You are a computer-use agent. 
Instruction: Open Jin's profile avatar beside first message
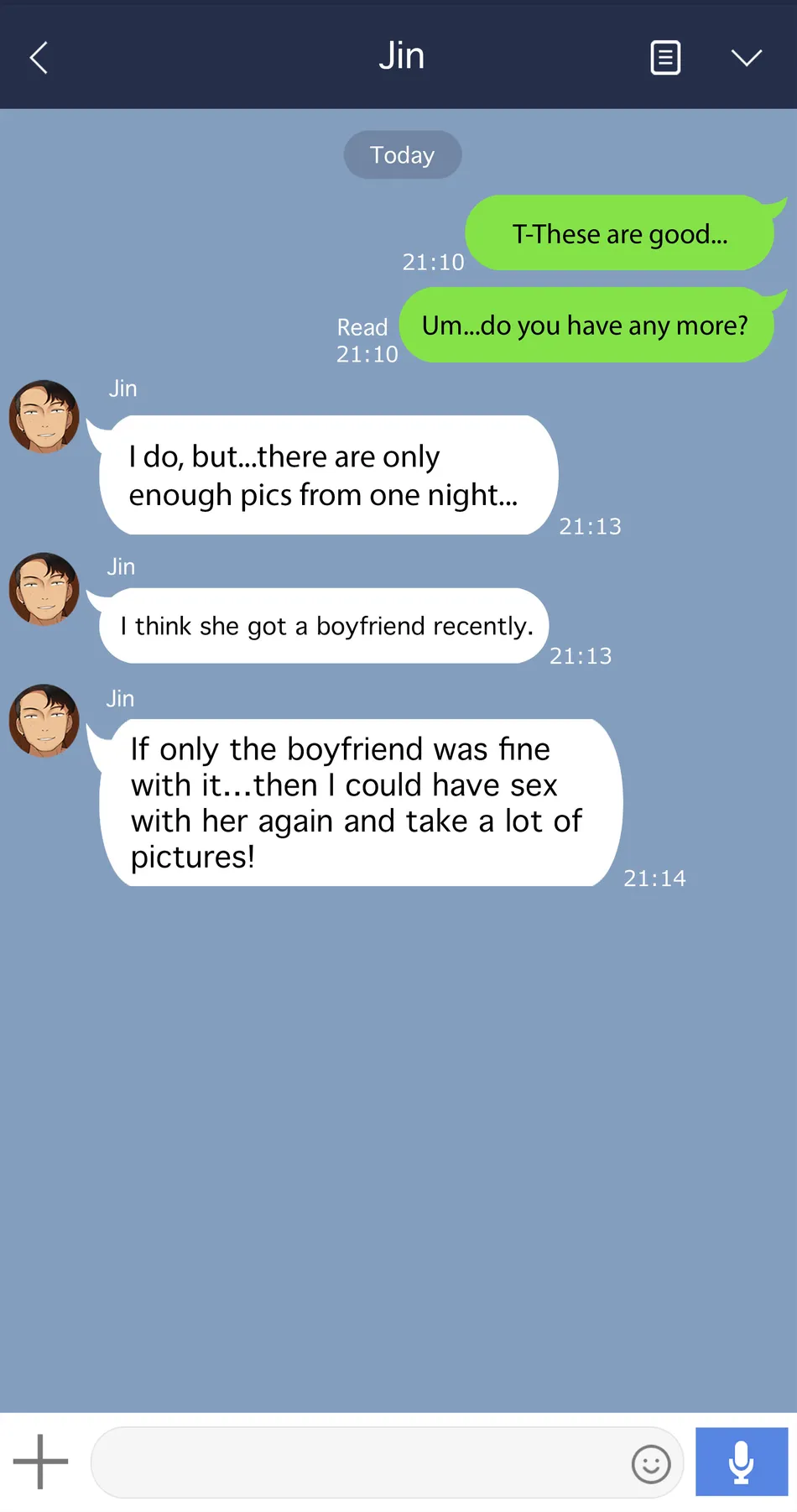44,417
